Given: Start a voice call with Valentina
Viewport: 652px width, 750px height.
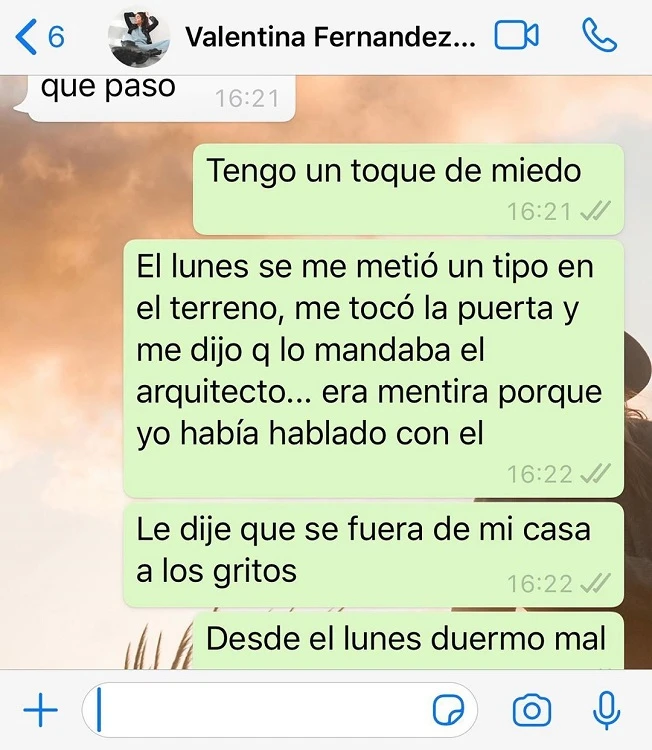Looking at the screenshot, I should (599, 37).
